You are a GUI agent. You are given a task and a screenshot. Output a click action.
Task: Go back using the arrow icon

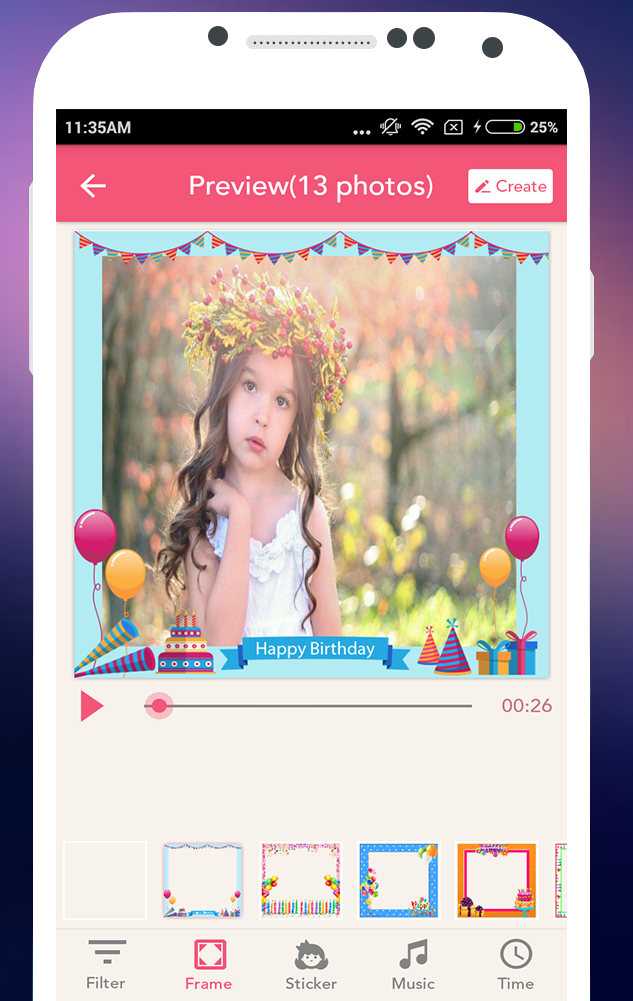(x=93, y=186)
